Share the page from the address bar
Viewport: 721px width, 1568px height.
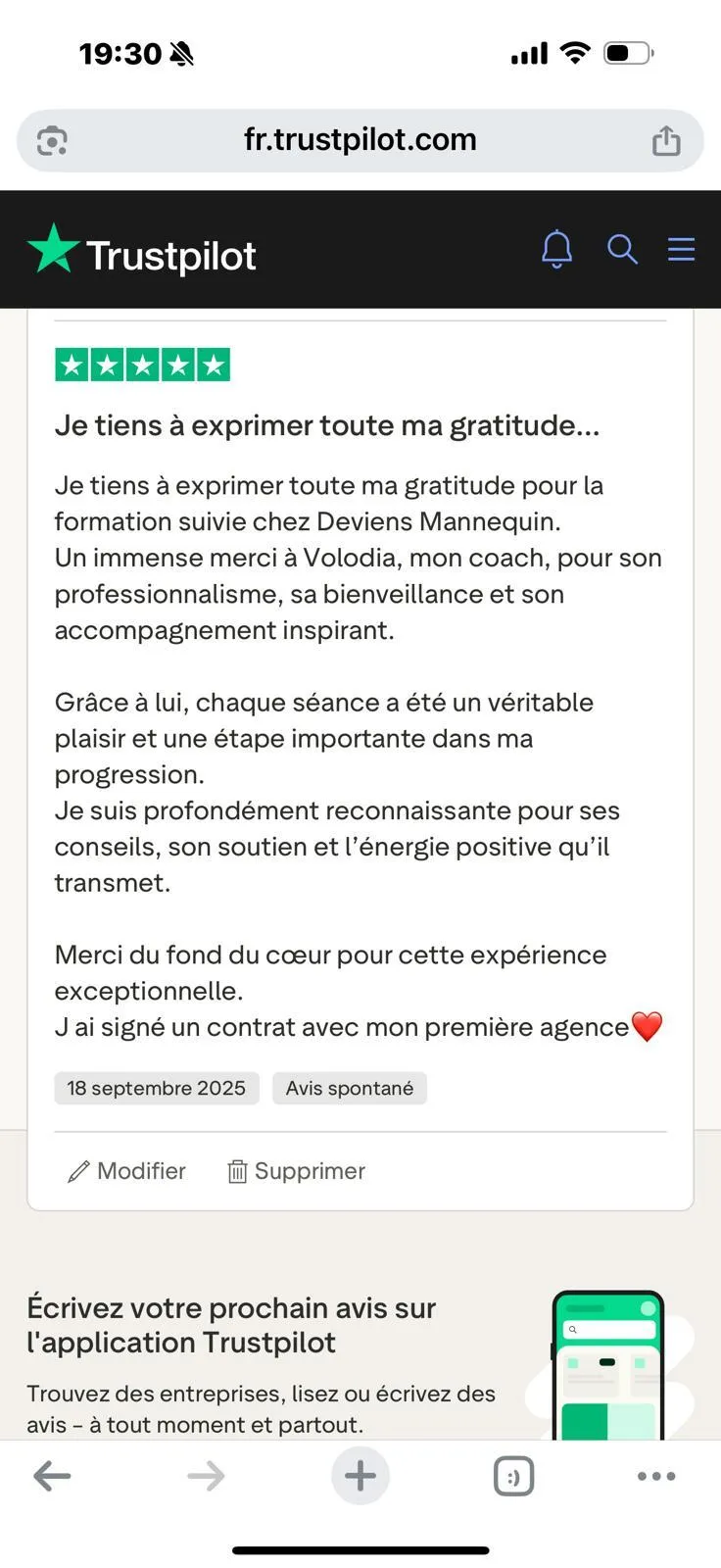tap(666, 141)
